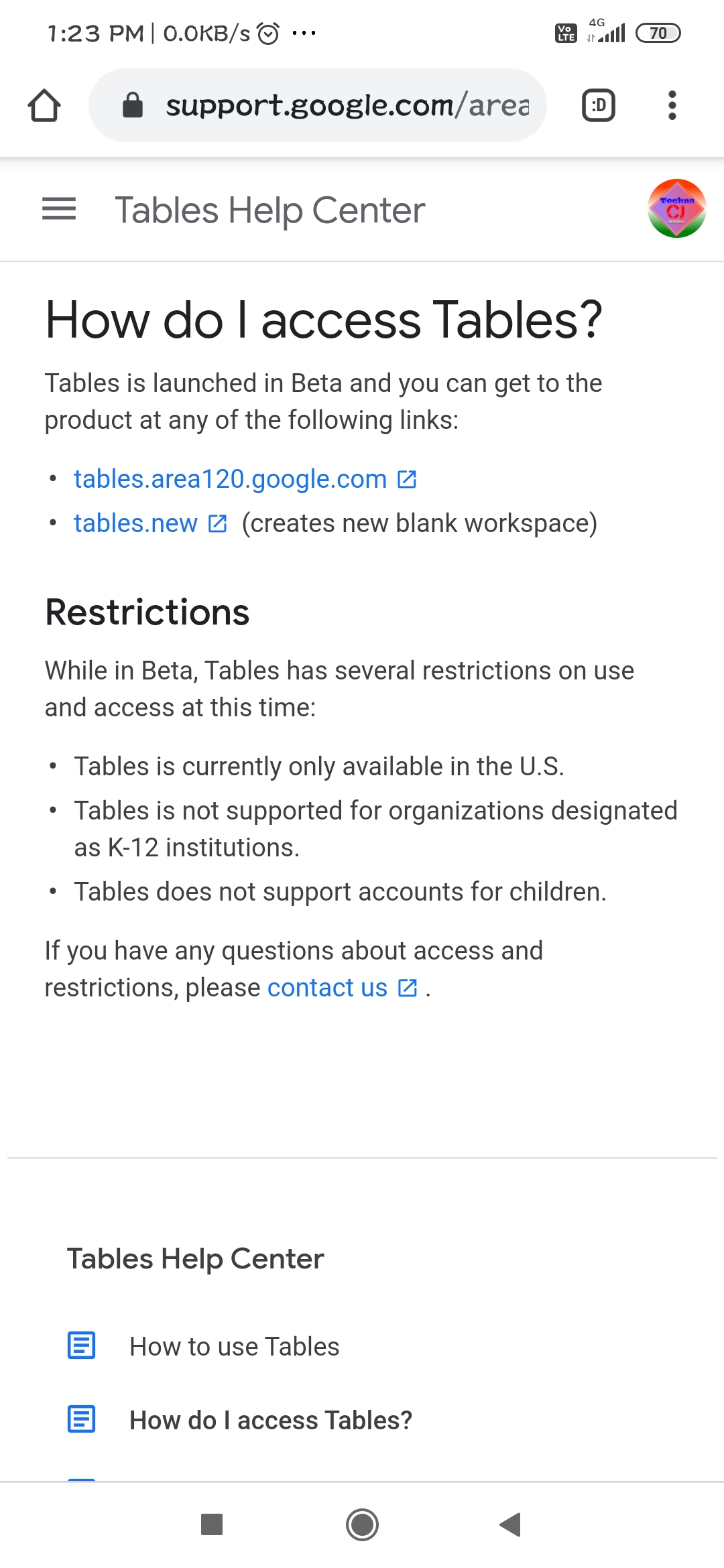This screenshot has width=724, height=1568.
Task: Open the Help Center hamburger menu
Action: coord(59,209)
